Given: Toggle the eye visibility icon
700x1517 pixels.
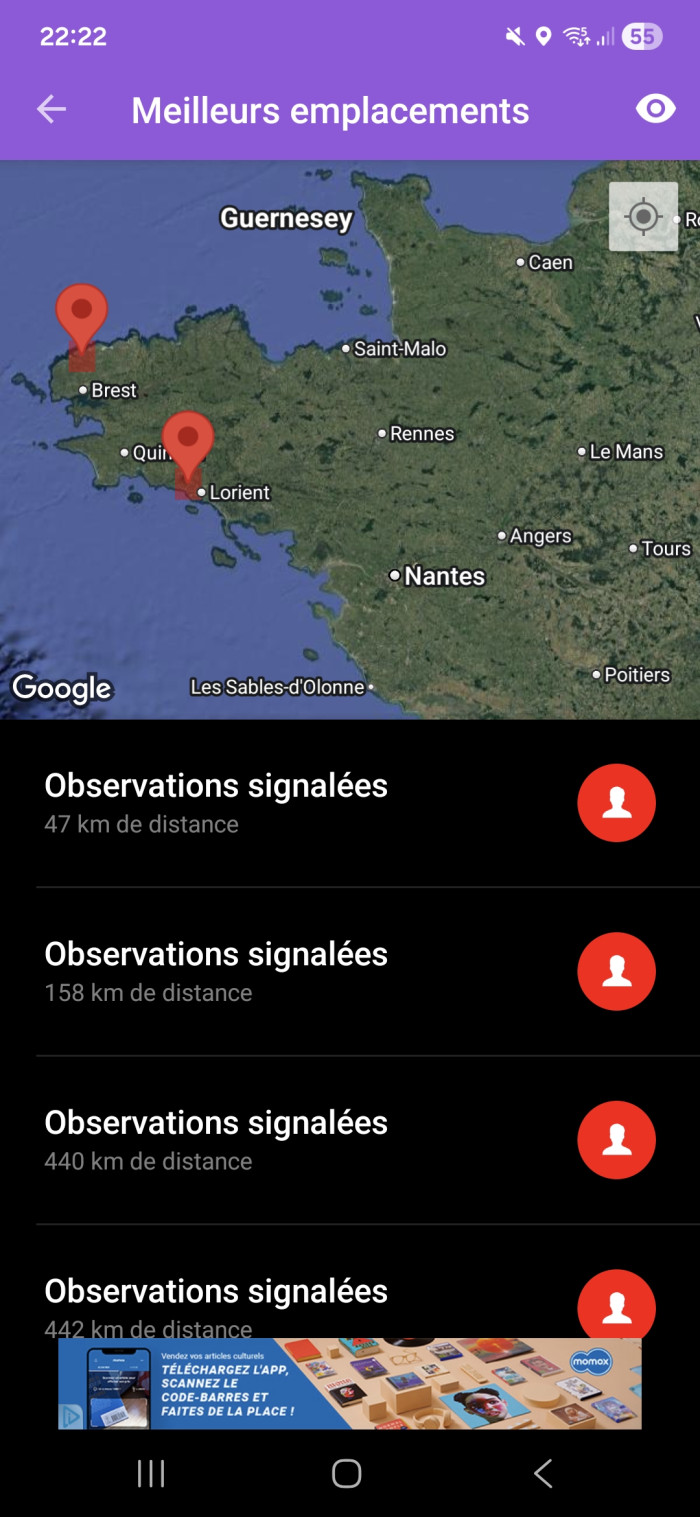Looking at the screenshot, I should [655, 109].
